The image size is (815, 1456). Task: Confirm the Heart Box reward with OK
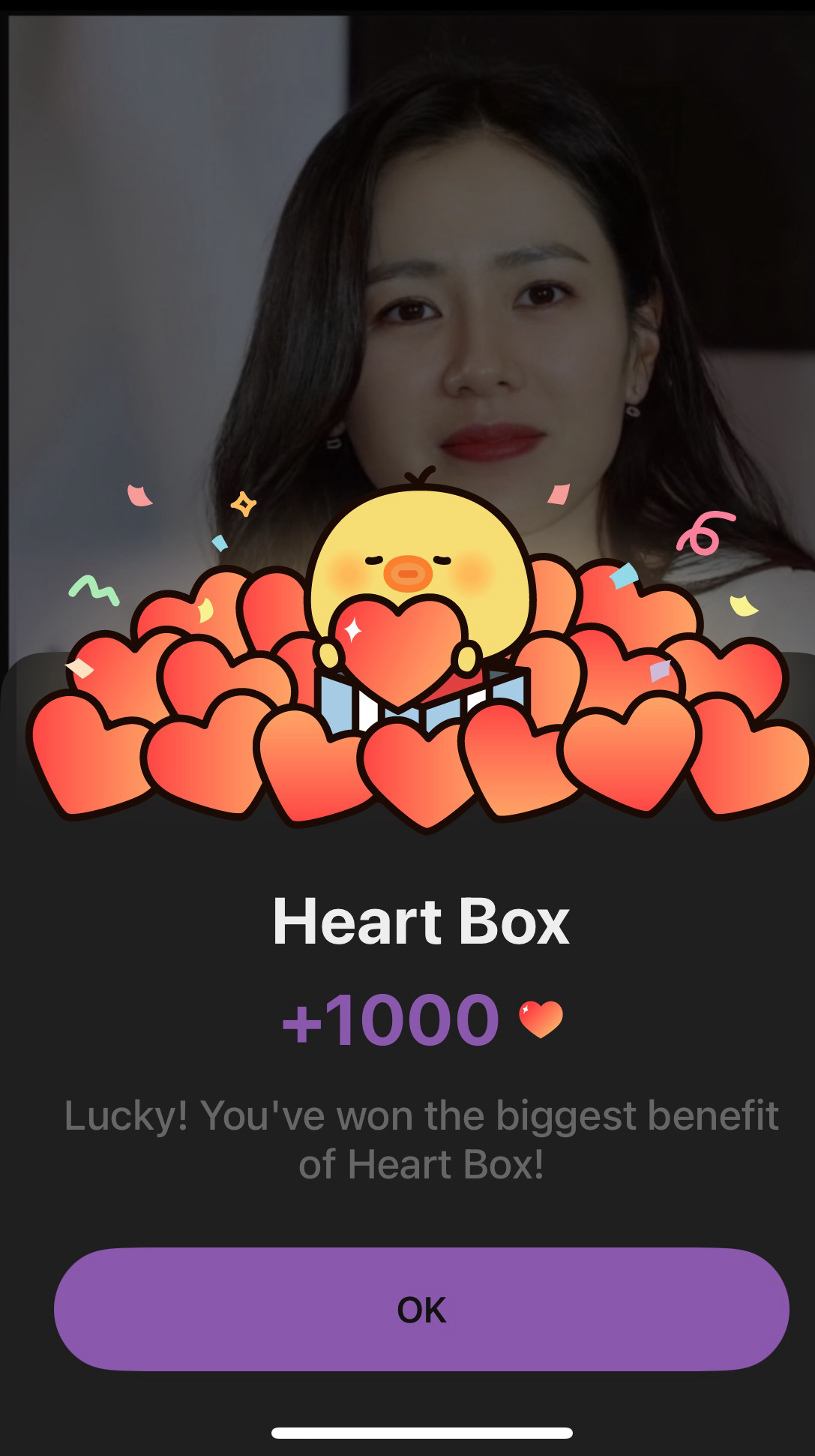click(x=421, y=1309)
